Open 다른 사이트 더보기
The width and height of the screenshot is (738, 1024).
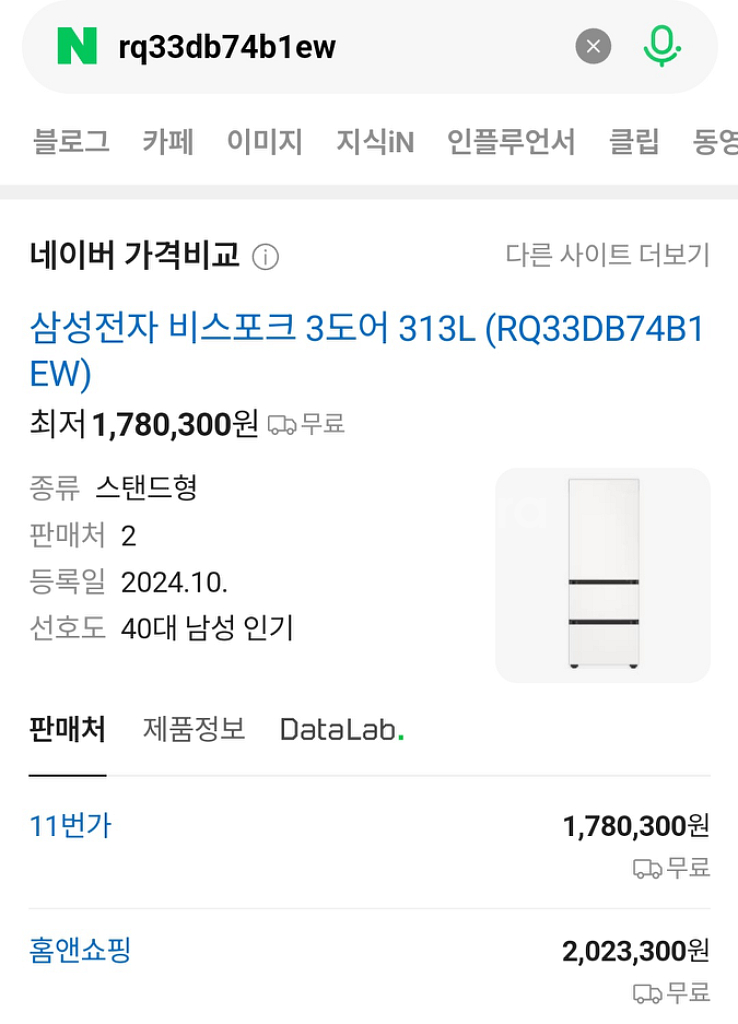[607, 255]
